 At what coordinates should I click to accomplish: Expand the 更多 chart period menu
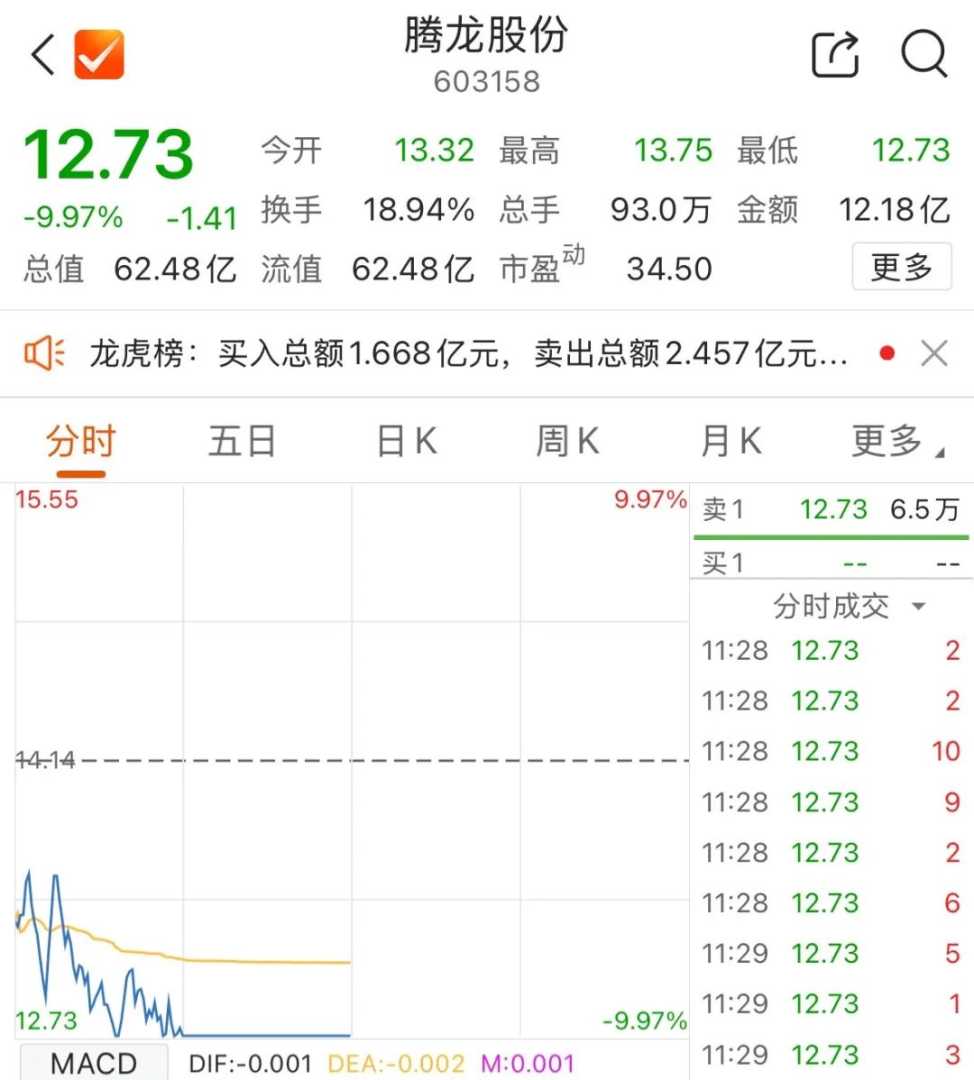click(x=895, y=441)
